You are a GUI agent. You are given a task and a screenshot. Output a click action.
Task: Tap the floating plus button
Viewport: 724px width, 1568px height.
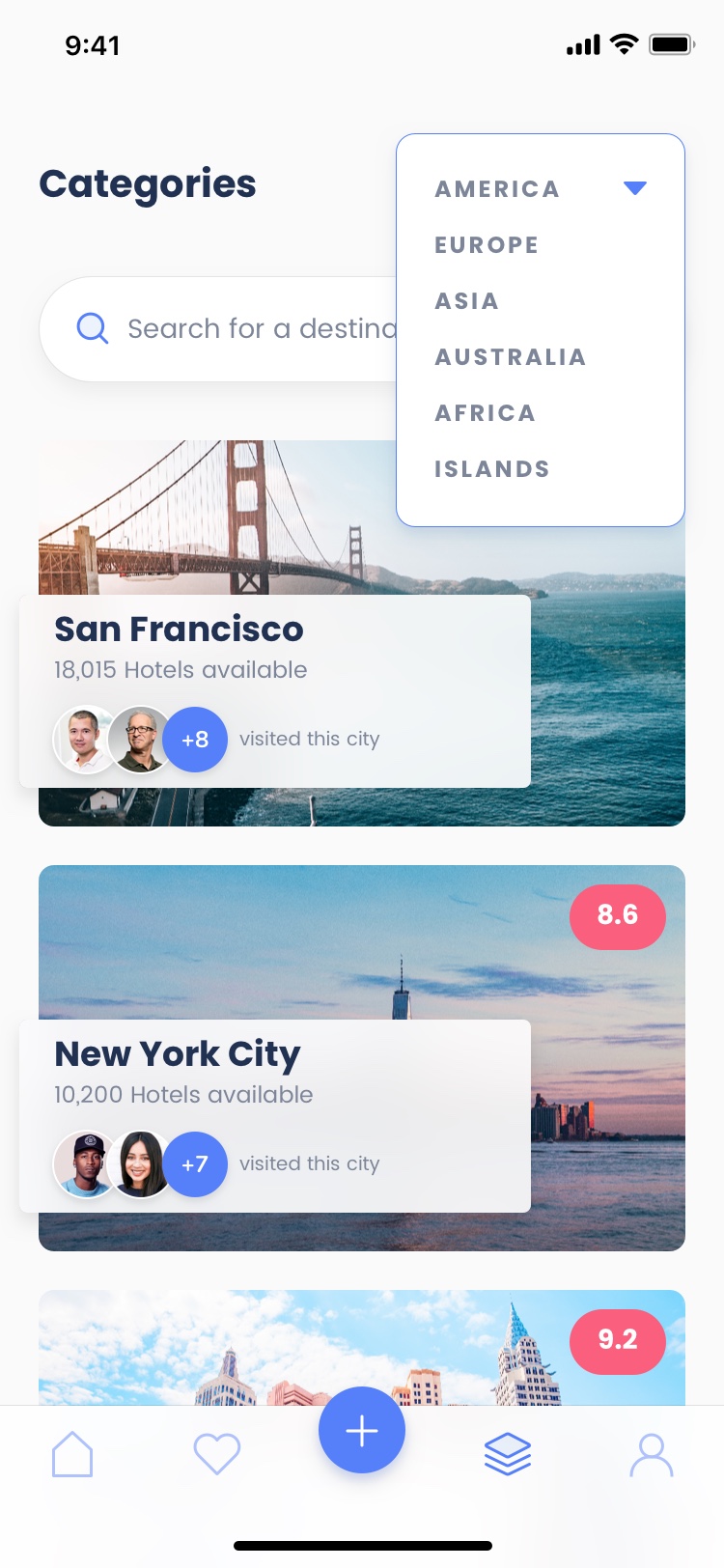click(x=362, y=1430)
